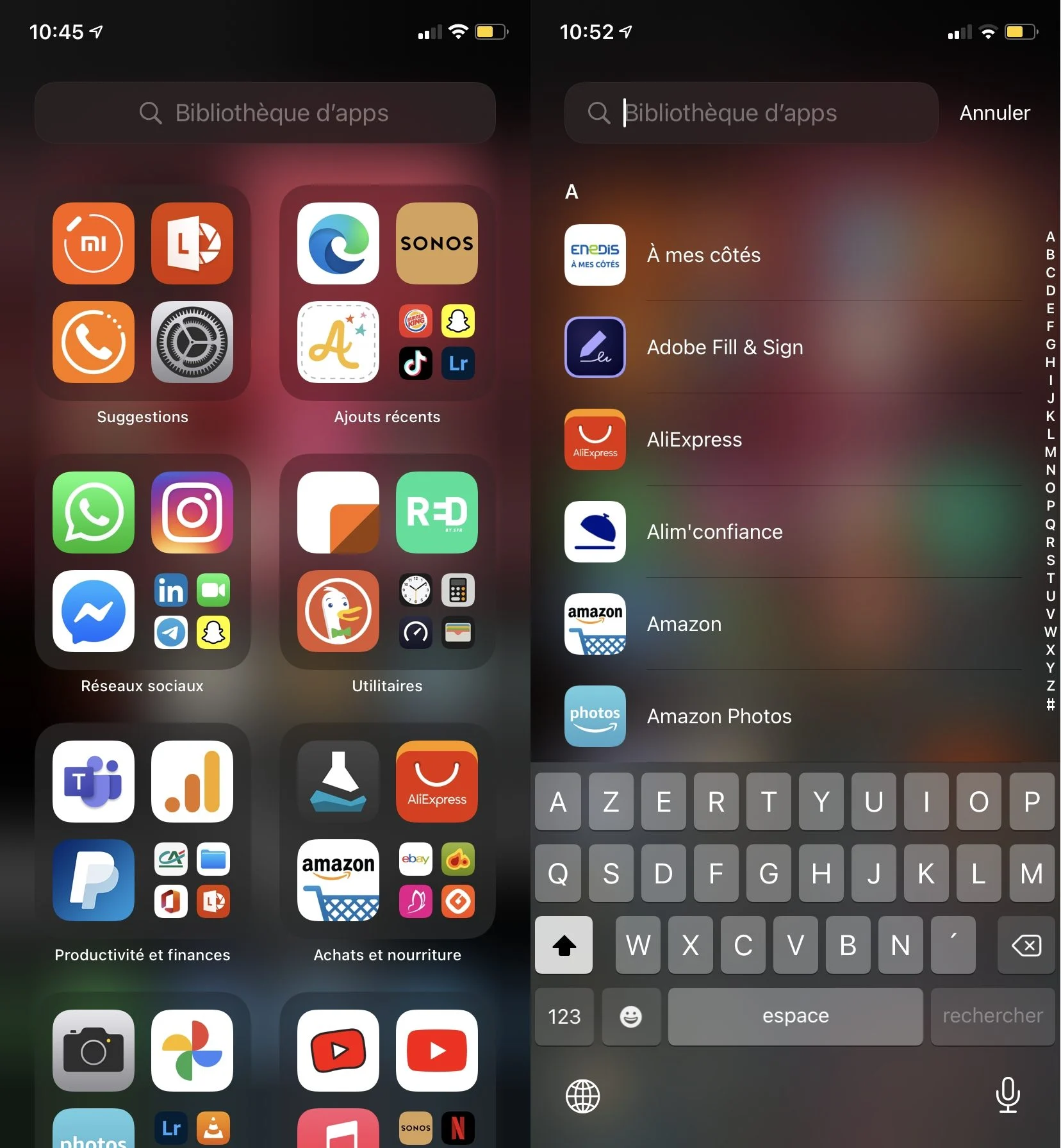Open À mes côtés from the app list
The height and width of the screenshot is (1148, 1061).
click(703, 255)
